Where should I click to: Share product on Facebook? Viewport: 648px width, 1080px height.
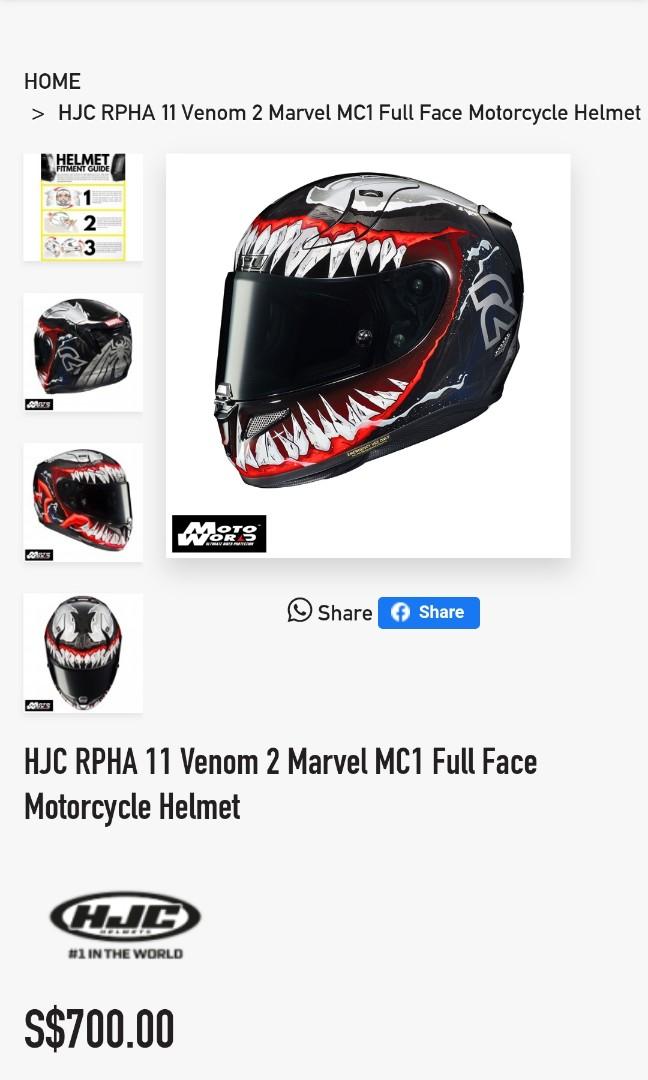coord(429,612)
